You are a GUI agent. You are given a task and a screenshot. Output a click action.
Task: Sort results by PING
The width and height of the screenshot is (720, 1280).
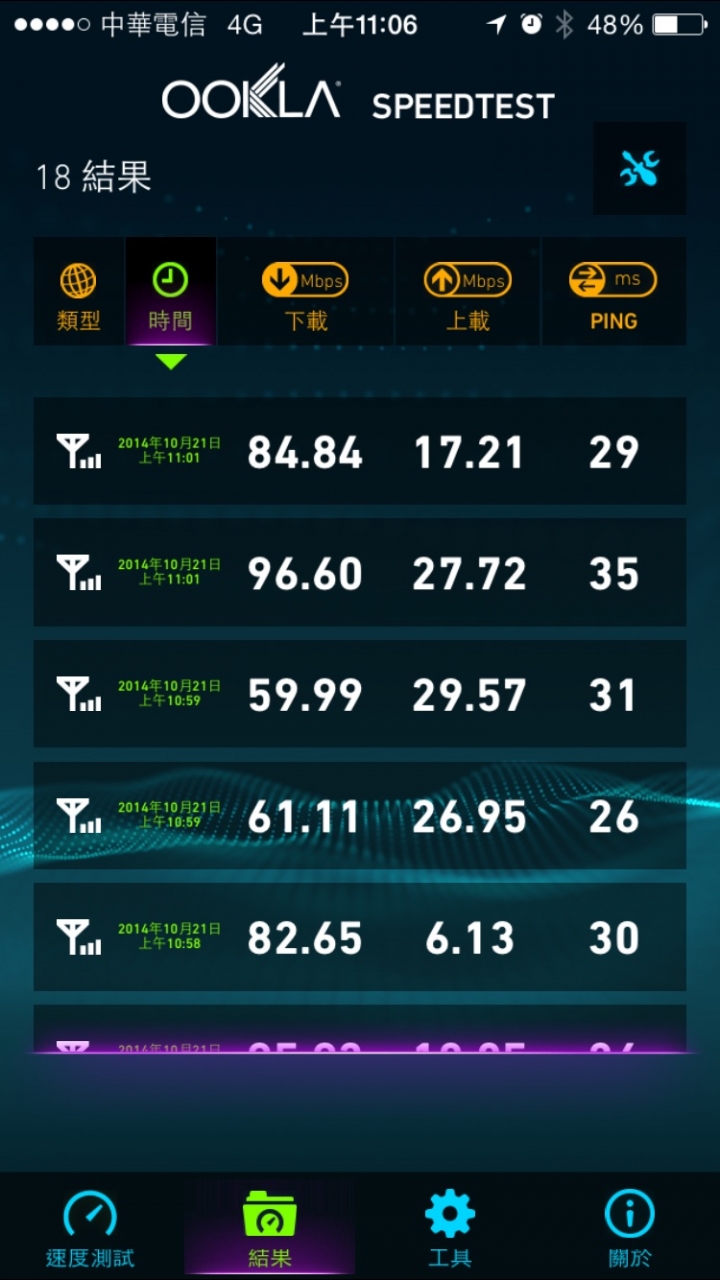coord(613,293)
